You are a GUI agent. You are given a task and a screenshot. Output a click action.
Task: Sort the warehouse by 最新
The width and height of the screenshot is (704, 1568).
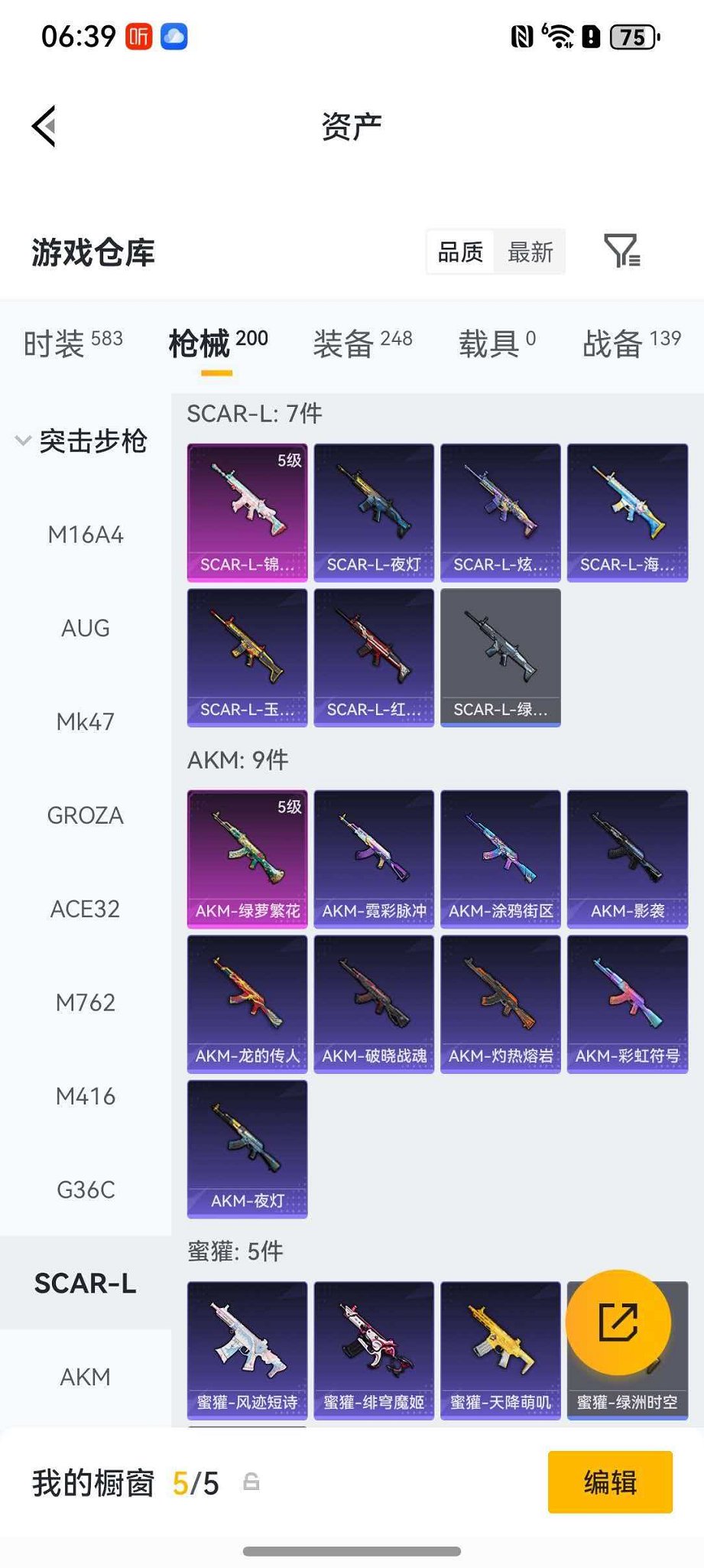tap(530, 252)
